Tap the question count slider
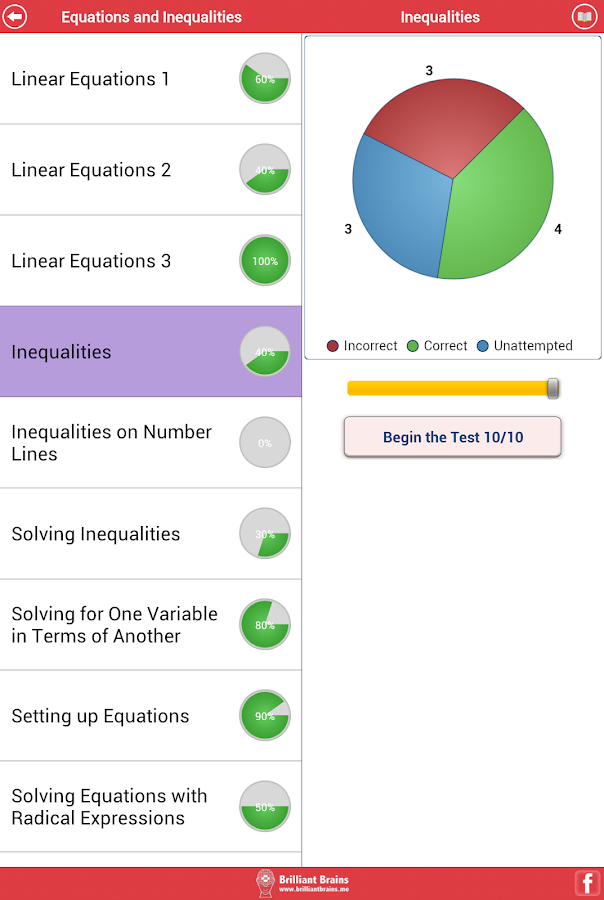 [x=452, y=388]
